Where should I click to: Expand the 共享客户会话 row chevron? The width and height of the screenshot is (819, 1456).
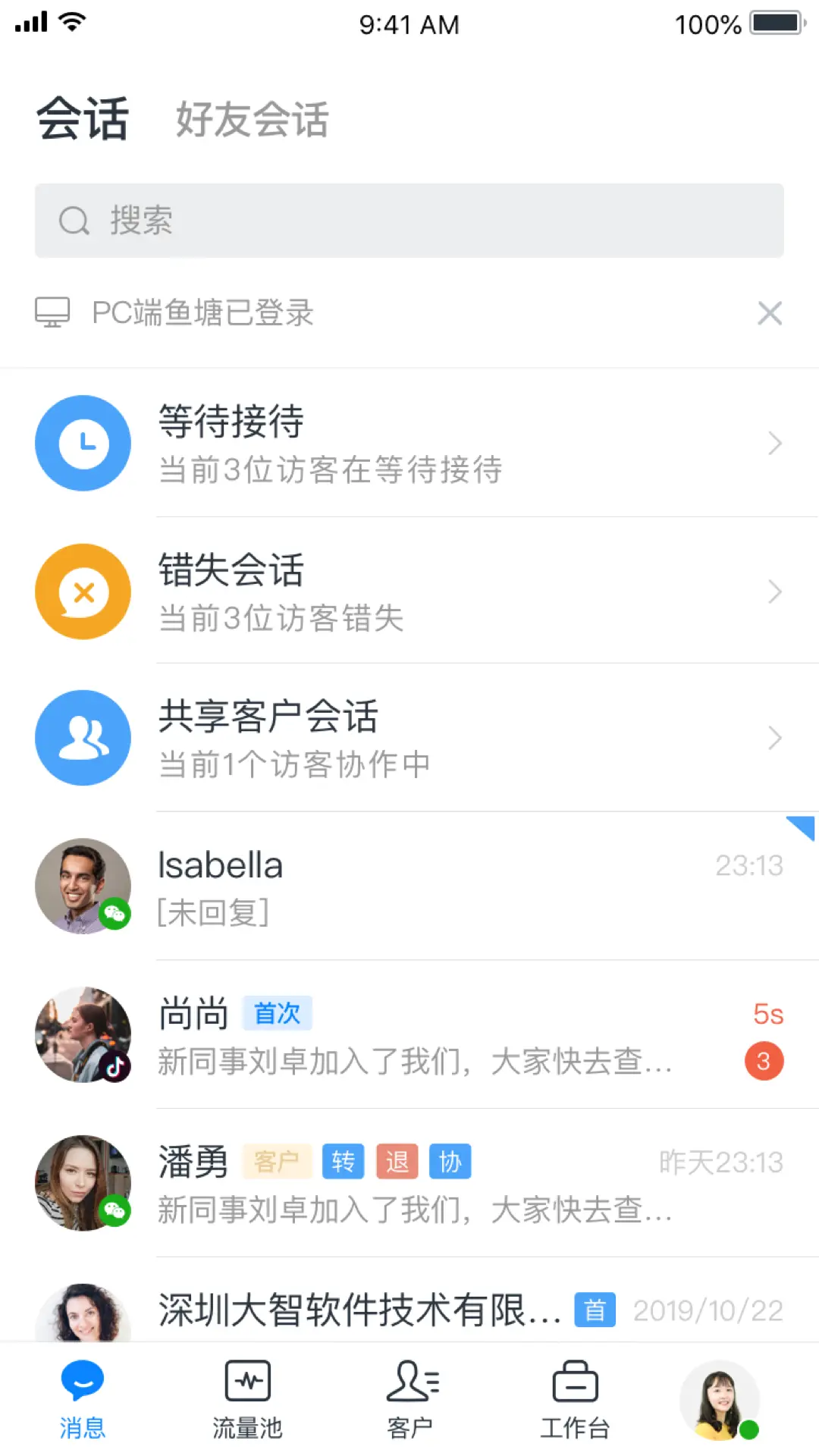773,738
